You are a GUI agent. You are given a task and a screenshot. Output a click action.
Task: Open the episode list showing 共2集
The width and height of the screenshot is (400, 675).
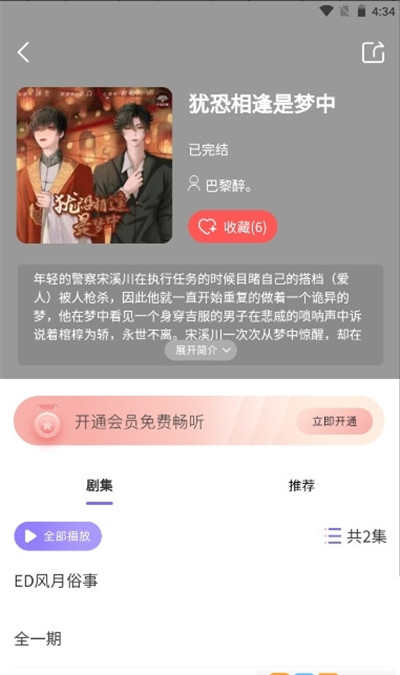[355, 536]
